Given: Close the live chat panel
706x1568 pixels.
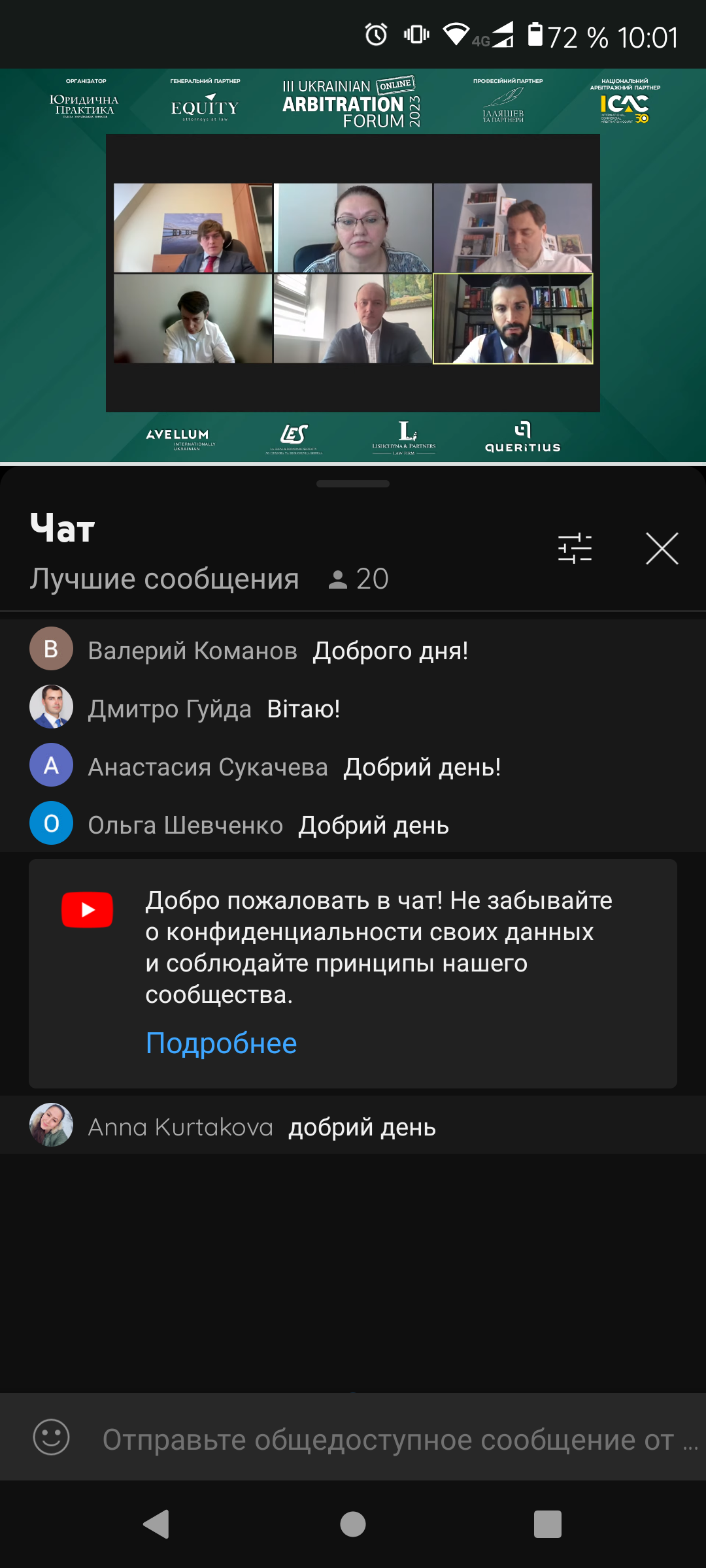Looking at the screenshot, I should click(662, 548).
